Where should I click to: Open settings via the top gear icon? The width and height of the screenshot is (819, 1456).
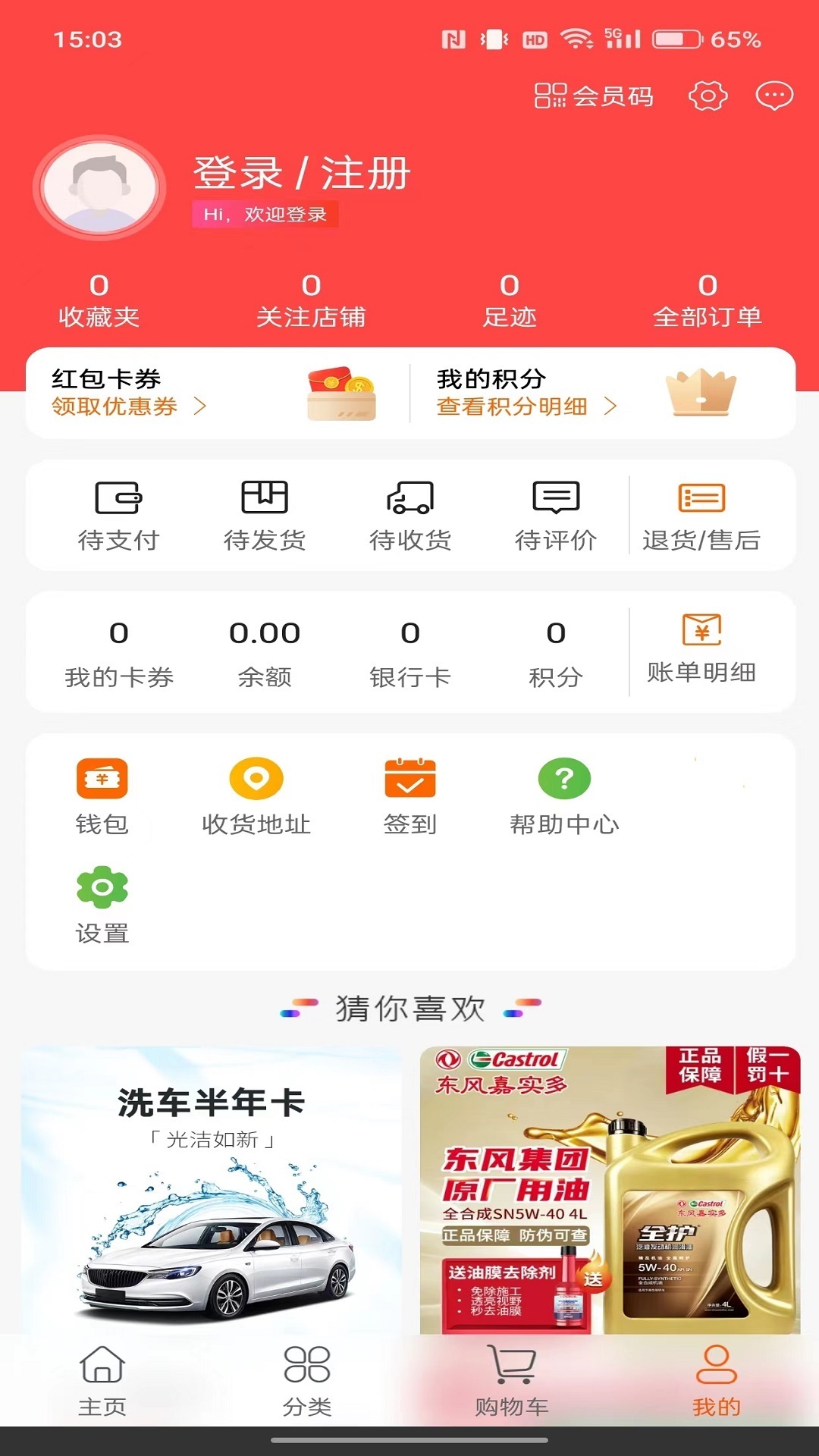708,96
